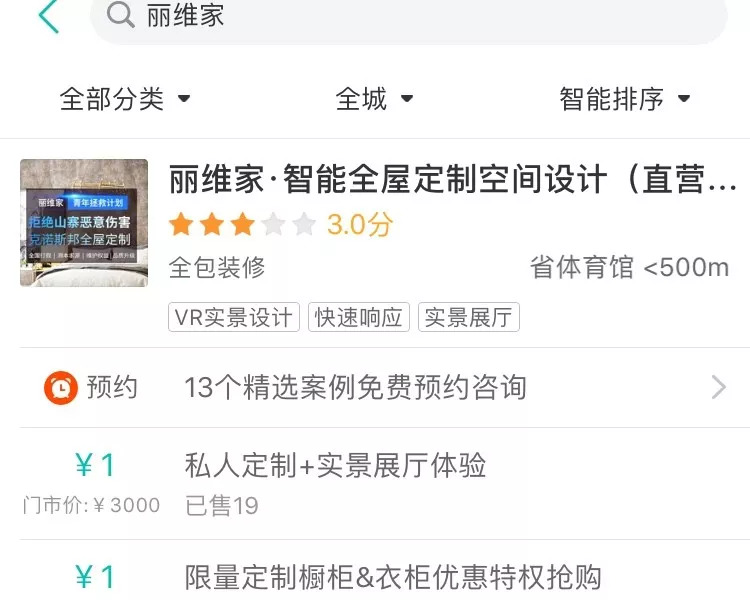Go back using the arrow icon
This screenshot has height=600, width=750.
click(48, 15)
